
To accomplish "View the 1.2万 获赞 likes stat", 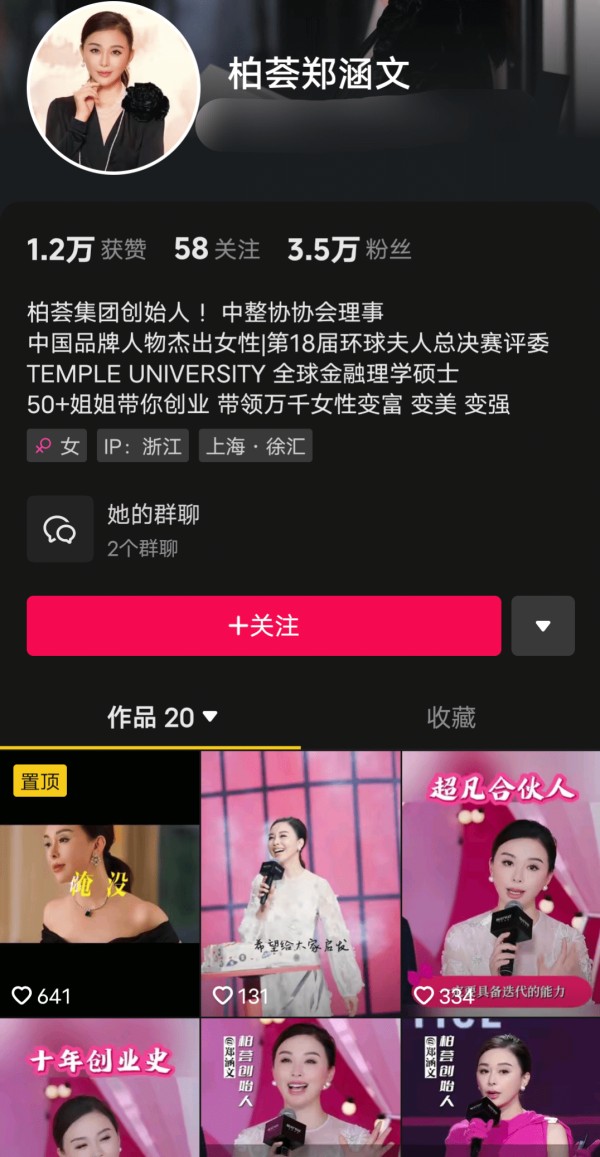I will point(86,249).
